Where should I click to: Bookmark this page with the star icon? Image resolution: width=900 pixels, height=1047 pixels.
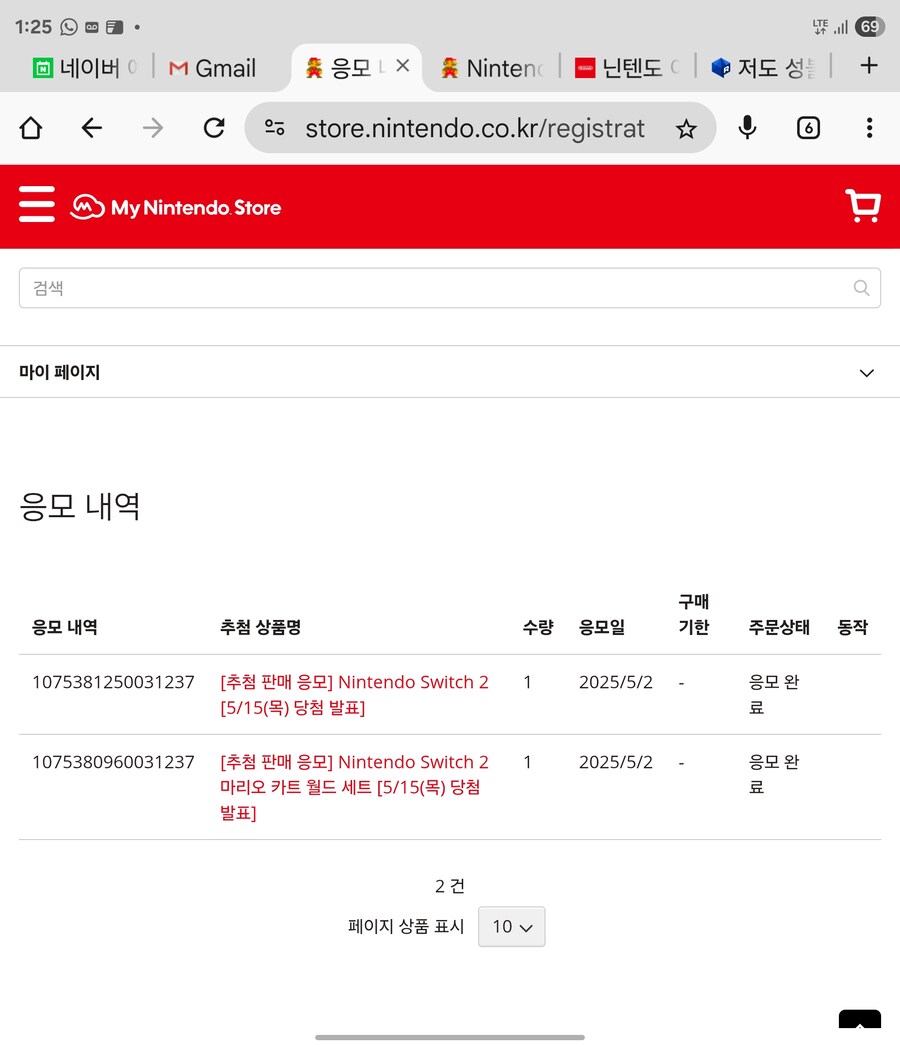pos(686,128)
